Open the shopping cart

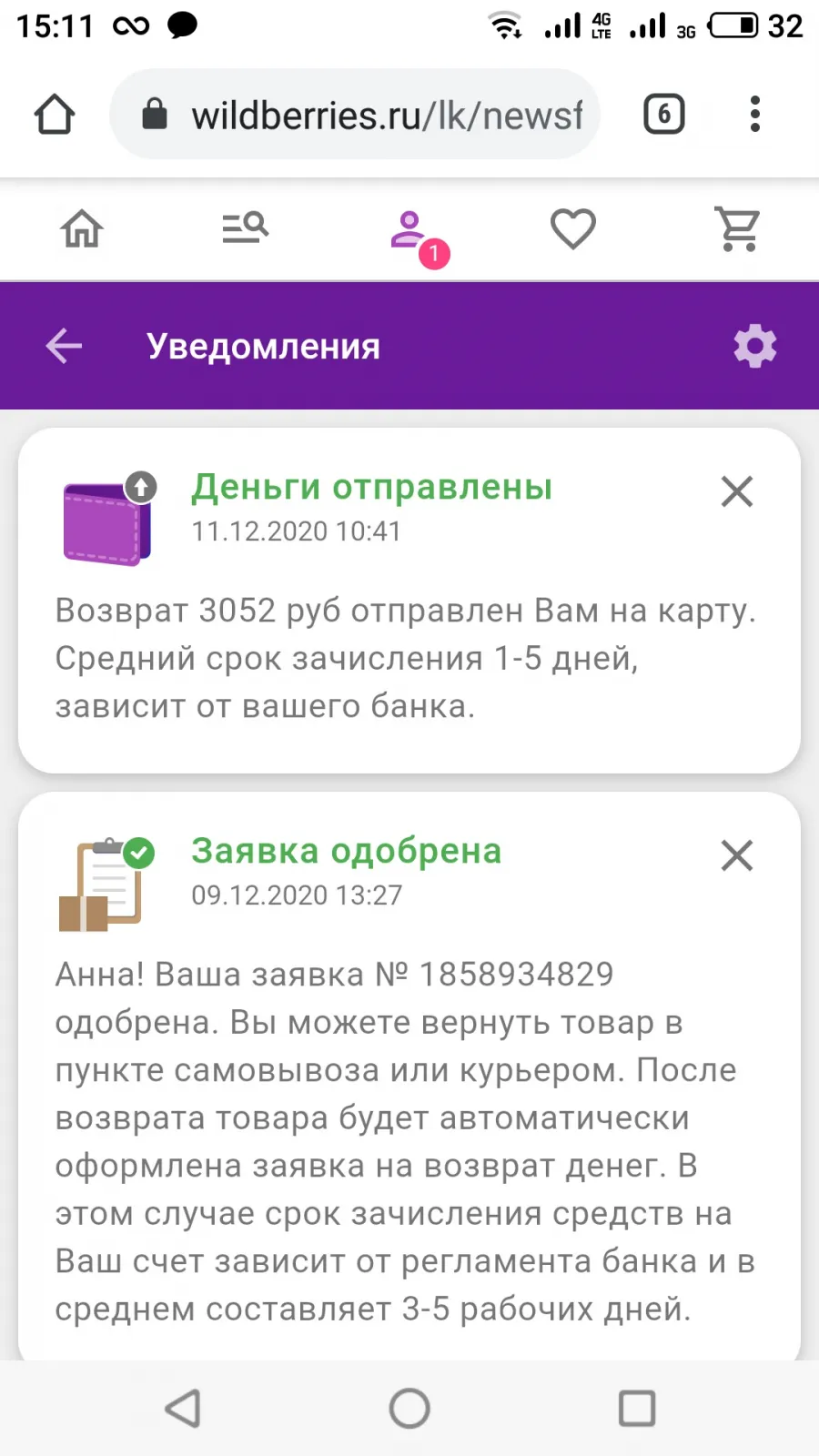click(737, 228)
